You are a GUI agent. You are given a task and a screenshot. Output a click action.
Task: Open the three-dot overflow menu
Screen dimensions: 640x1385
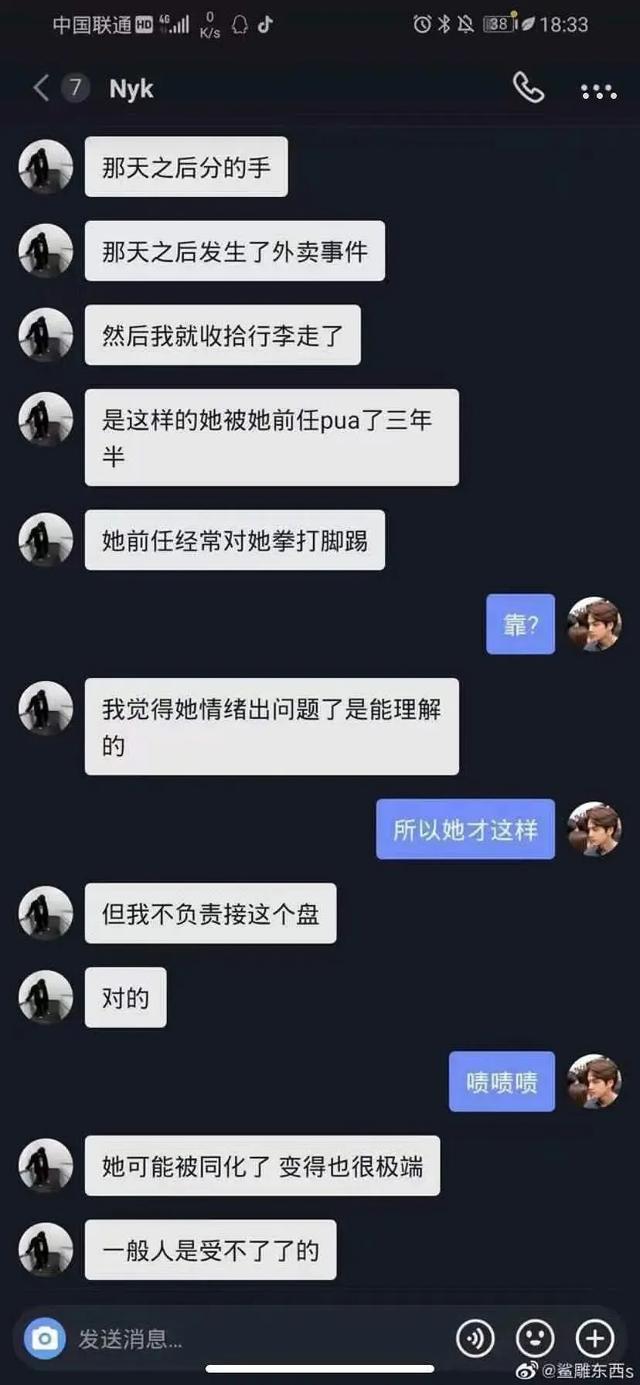tap(598, 91)
